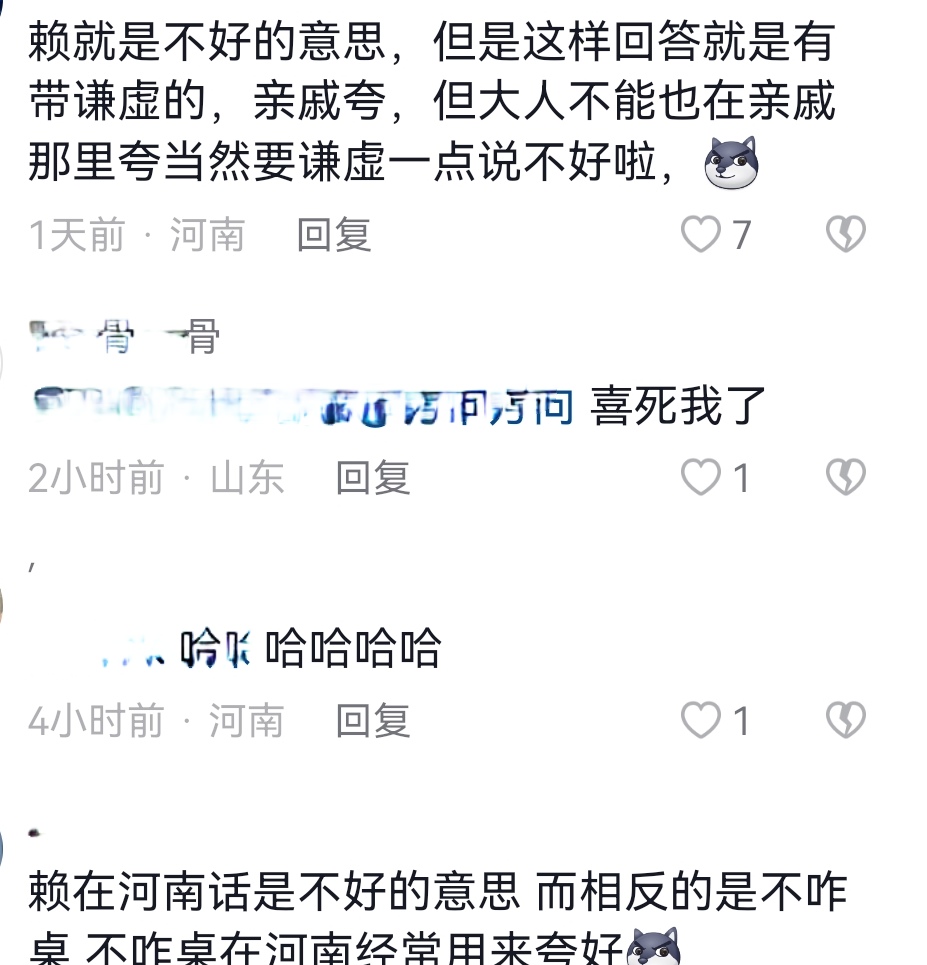Tap the dislike icon on the top comment

[844, 230]
